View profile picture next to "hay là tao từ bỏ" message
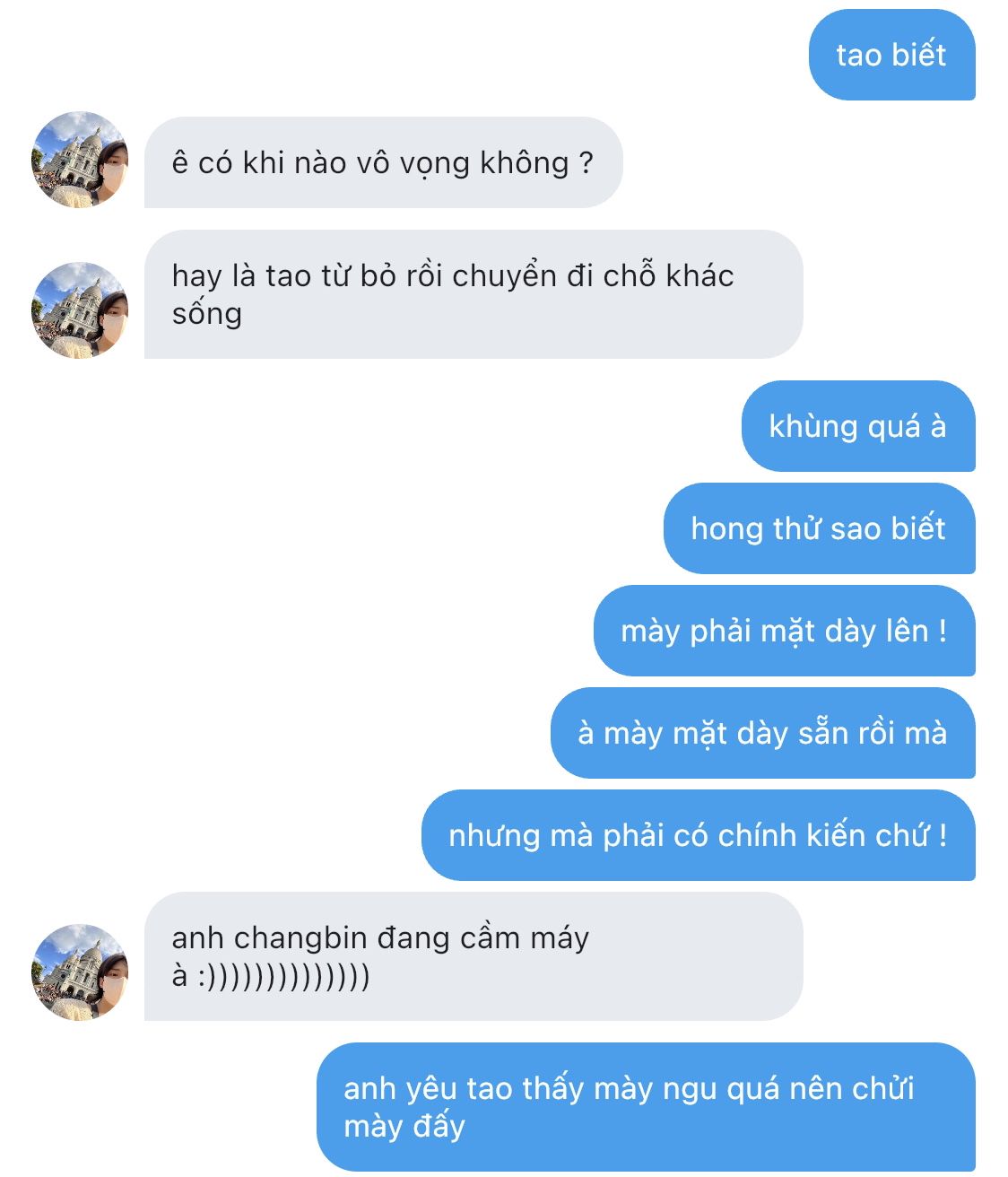Screen dimensions: 1008x1177 [x=80, y=310]
